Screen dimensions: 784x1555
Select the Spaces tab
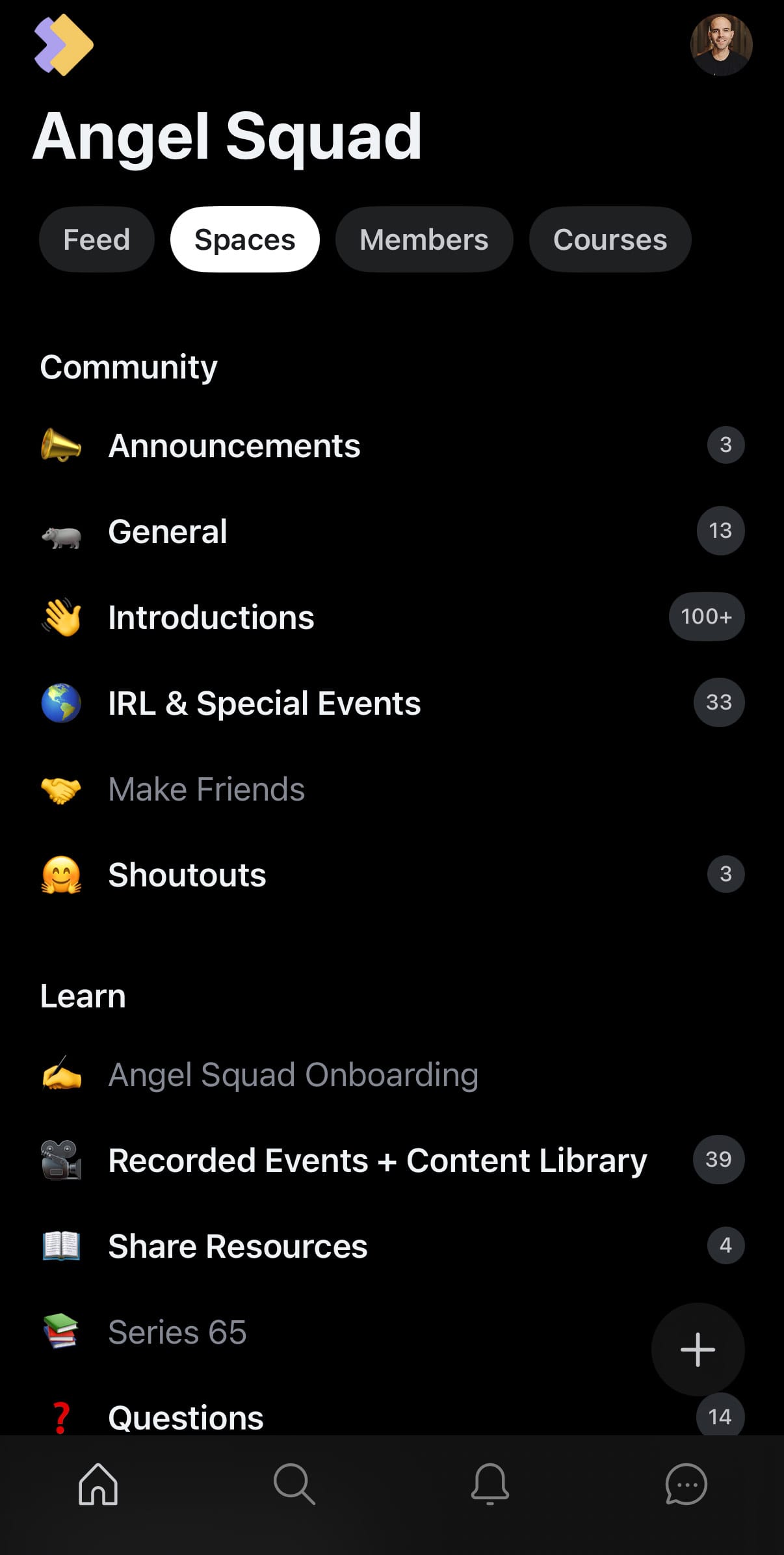tap(244, 239)
